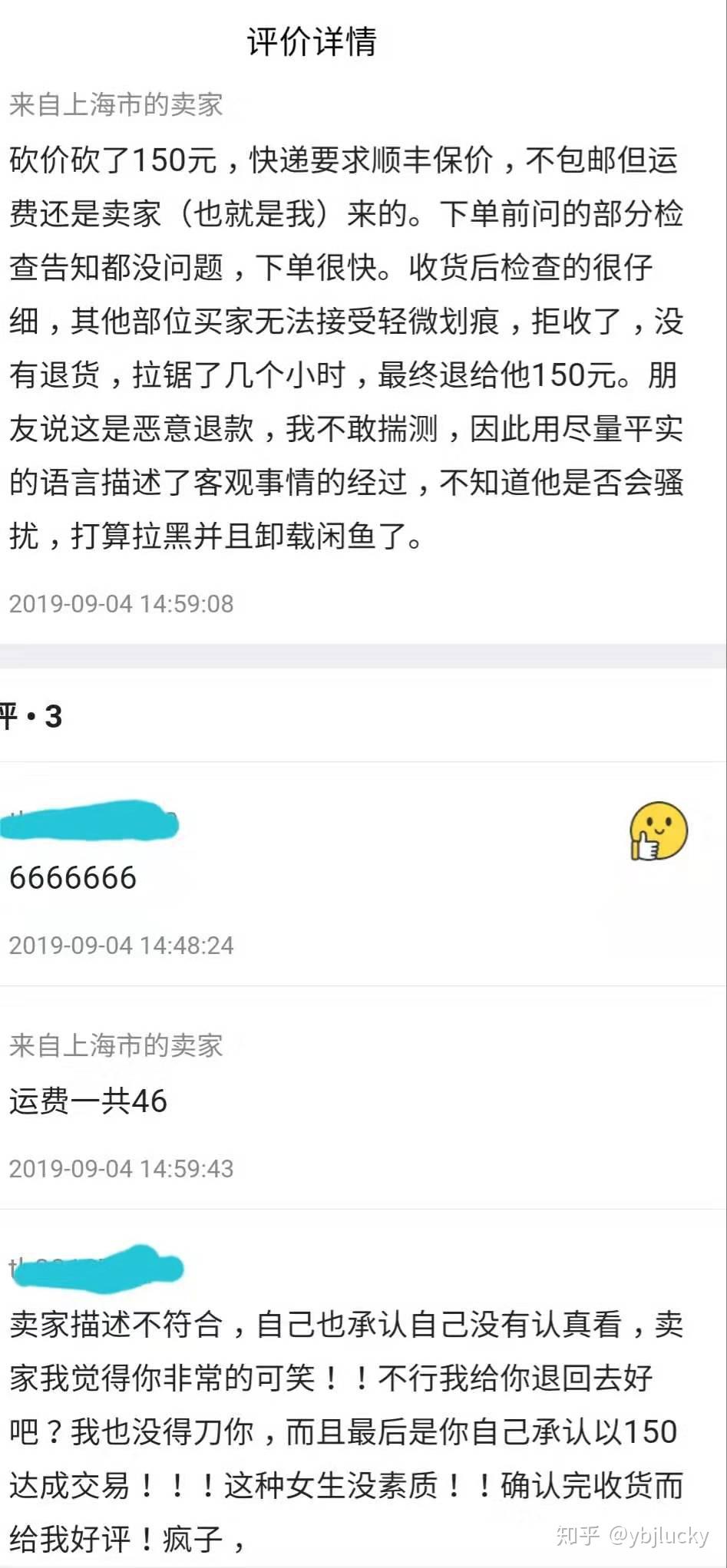This screenshot has width=727, height=1568.
Task: Select the blurred username above 6666666
Action: pos(88,821)
